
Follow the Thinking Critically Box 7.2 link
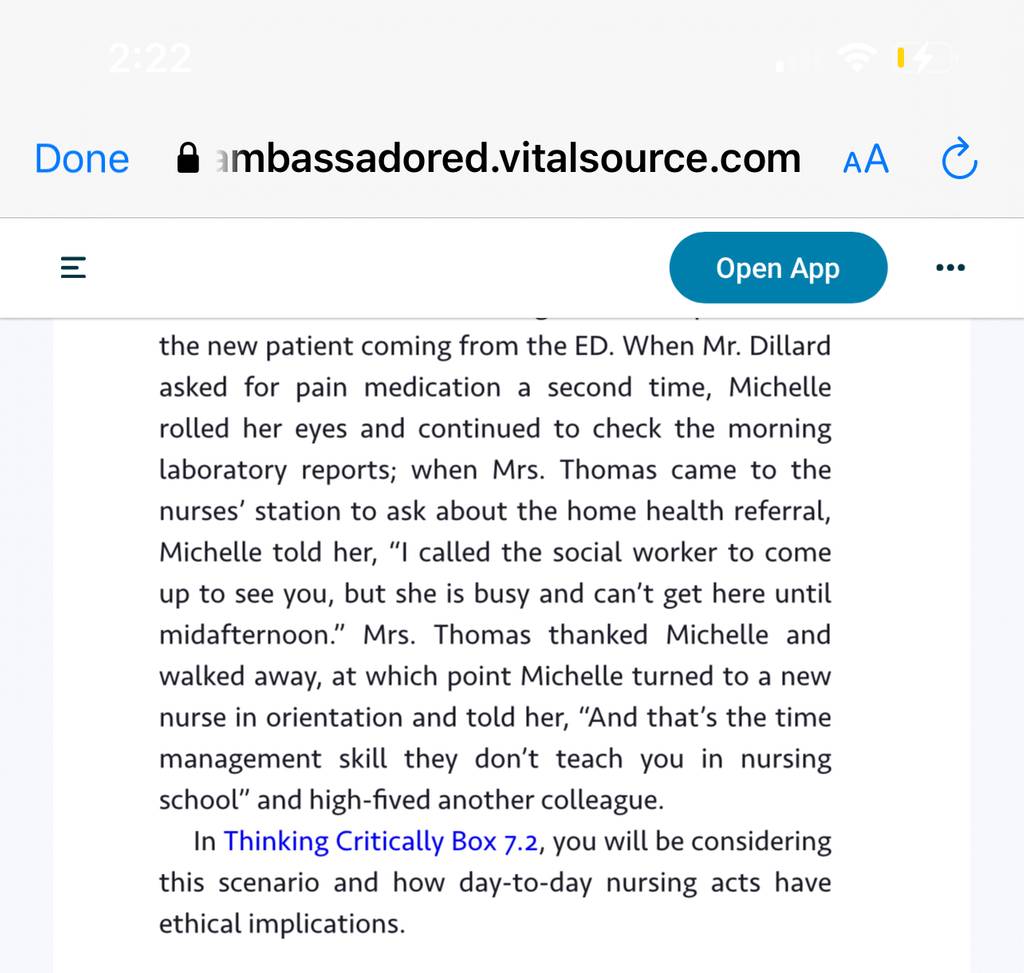(x=381, y=841)
